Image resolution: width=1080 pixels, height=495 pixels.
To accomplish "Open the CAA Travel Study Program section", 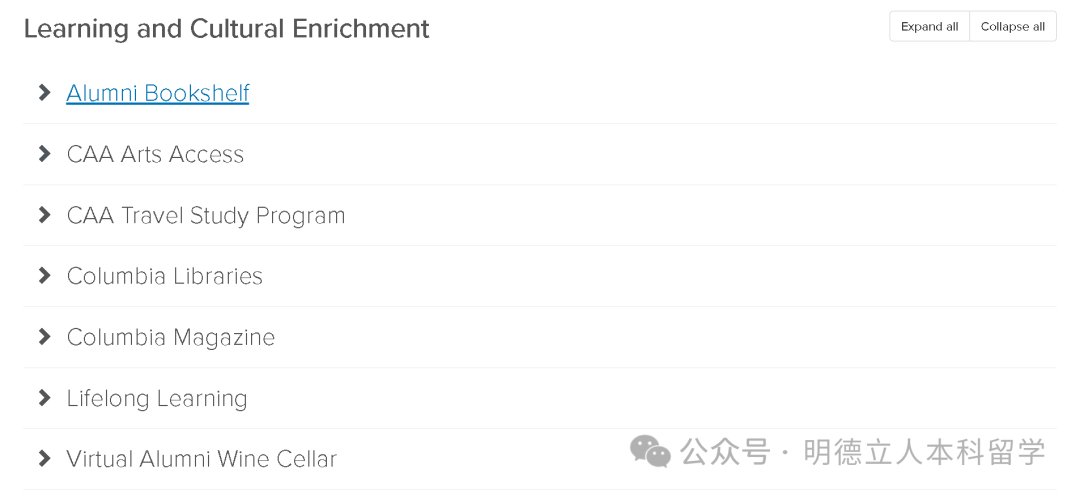I will [205, 215].
